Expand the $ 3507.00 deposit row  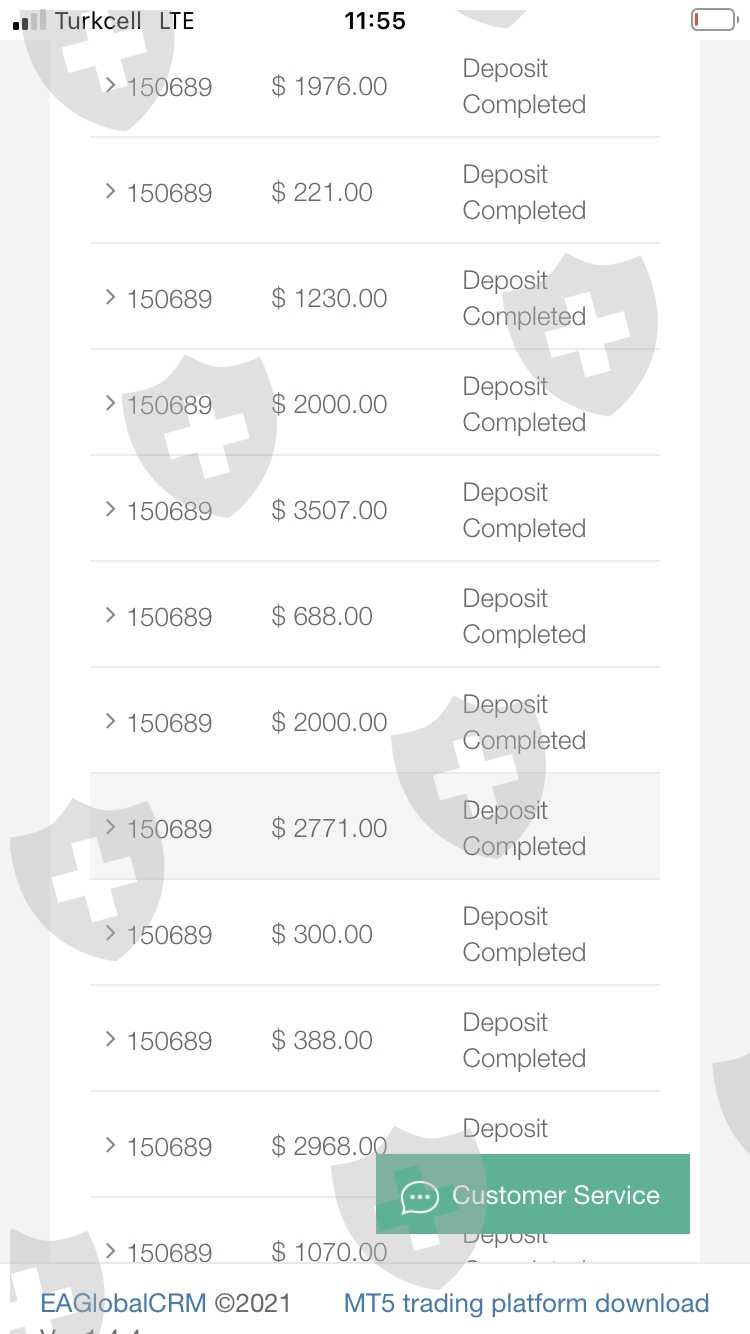110,509
